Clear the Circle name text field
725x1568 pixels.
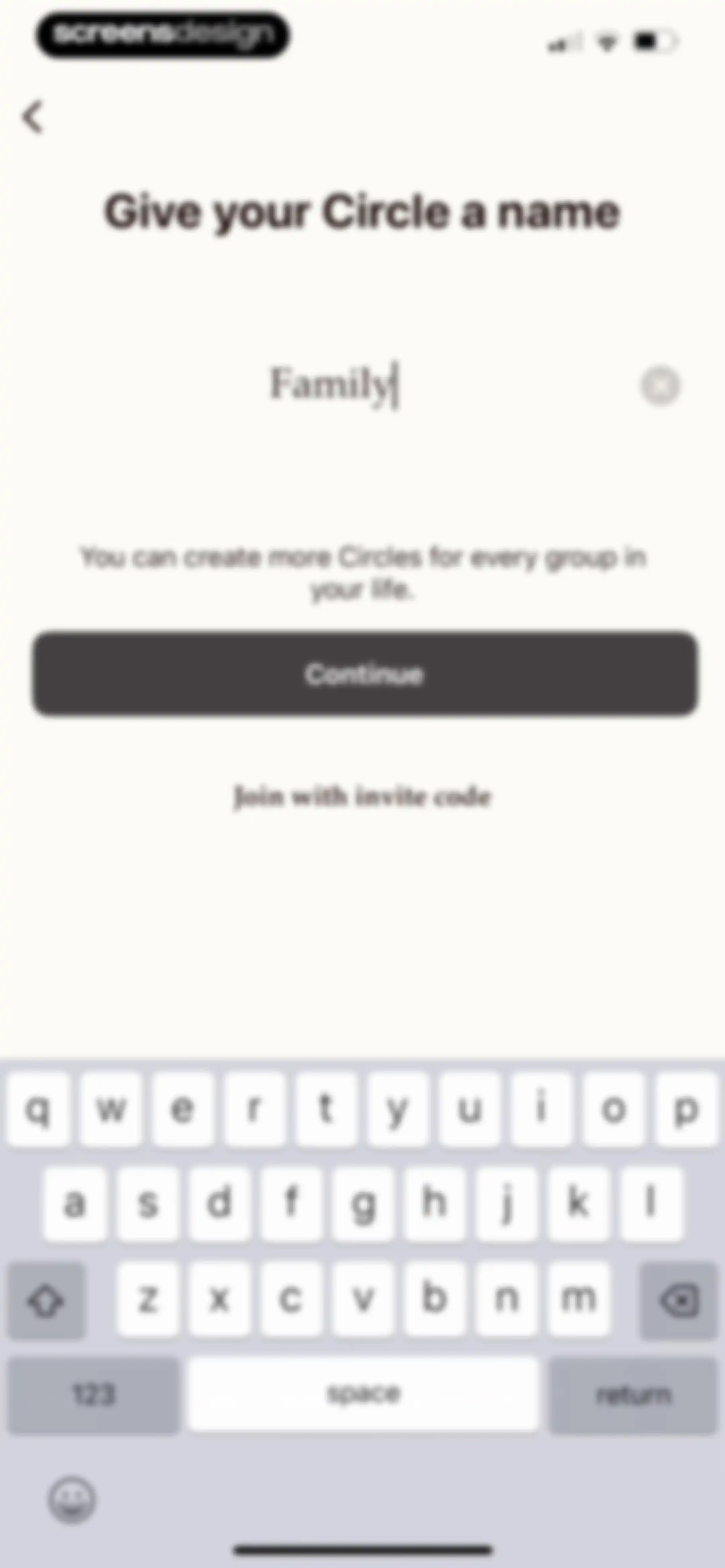click(661, 385)
